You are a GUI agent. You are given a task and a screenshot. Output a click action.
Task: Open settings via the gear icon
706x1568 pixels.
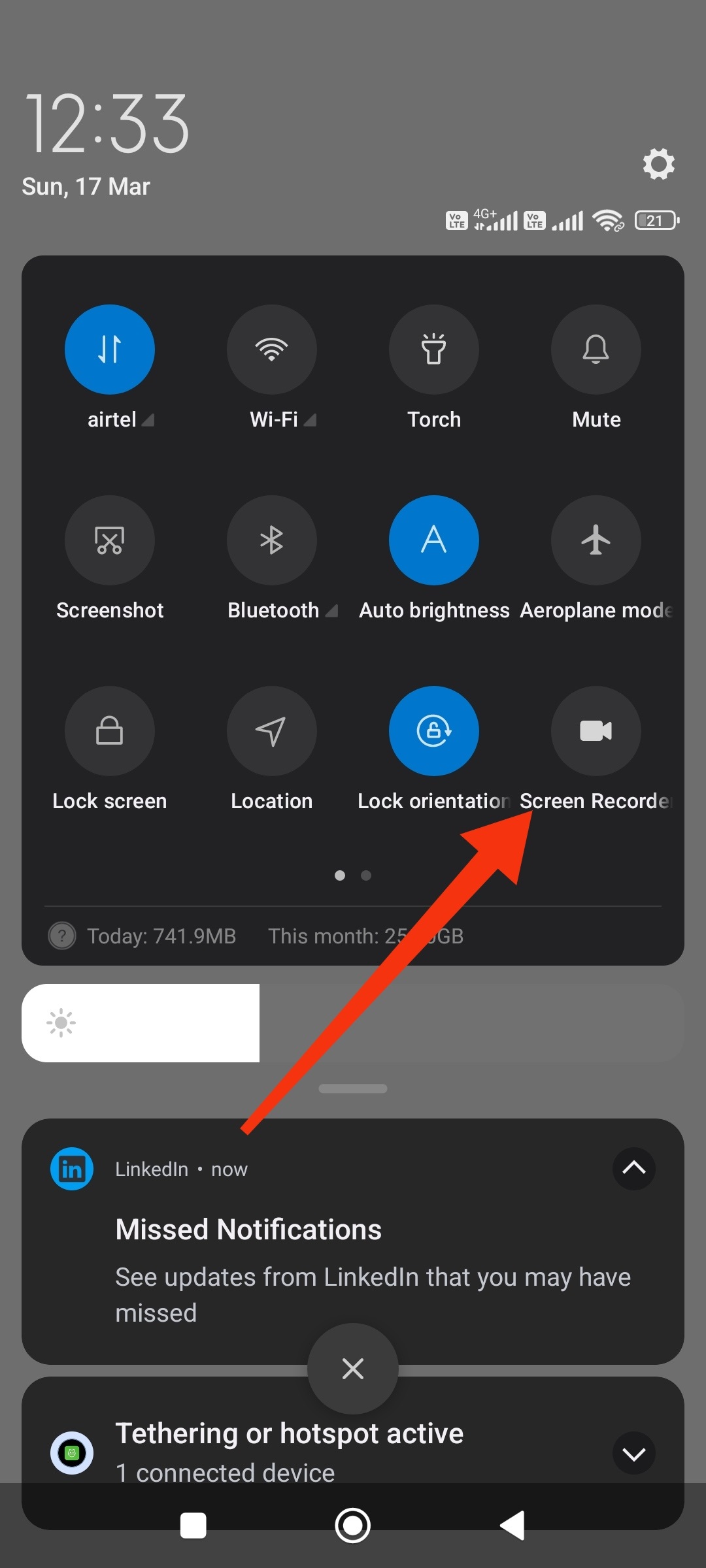click(x=658, y=163)
